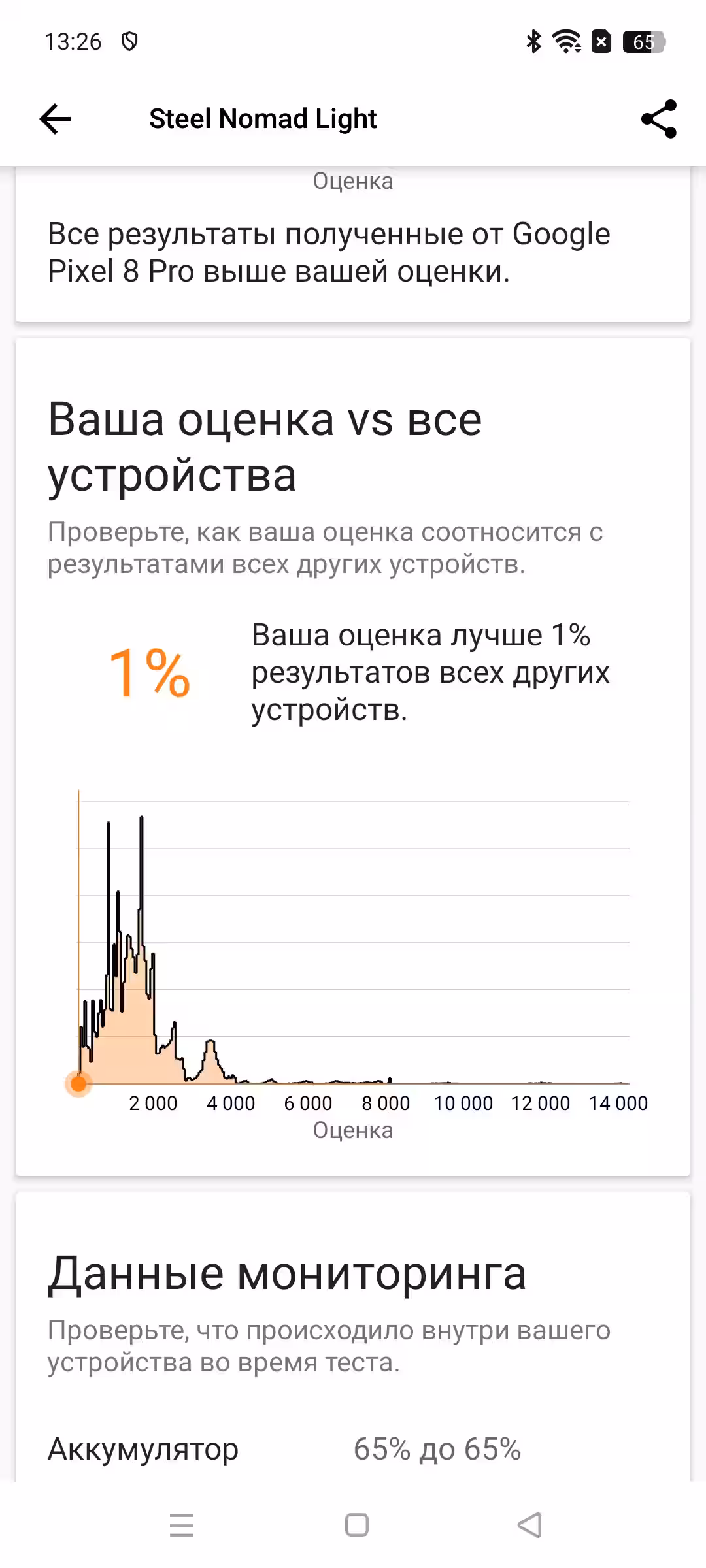Tap the system home button
This screenshot has width=706, height=1568.
pos(356,1525)
